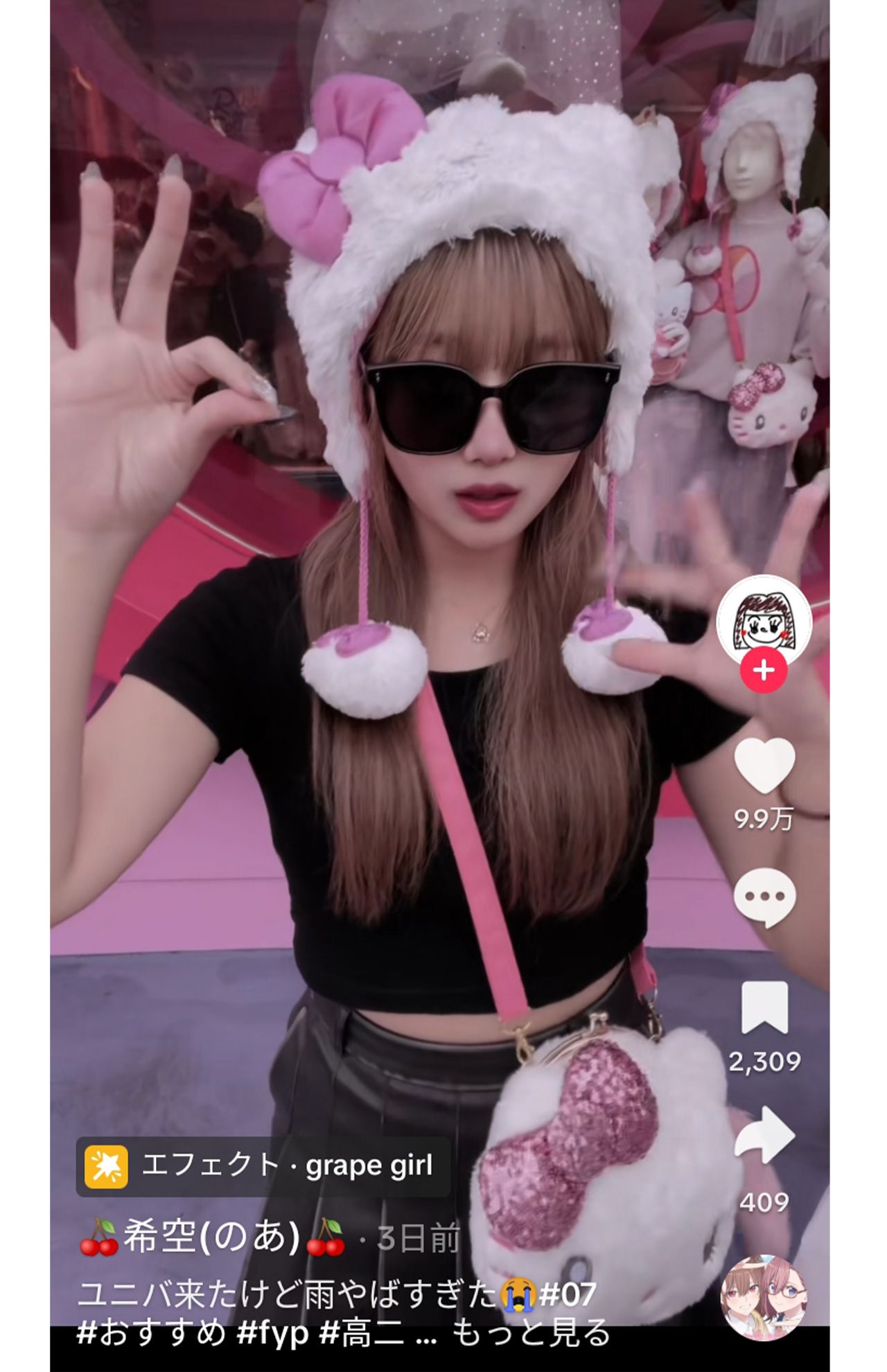The height and width of the screenshot is (1372, 887).
Task: Open the #おすすめ hashtag
Action: point(151,1333)
